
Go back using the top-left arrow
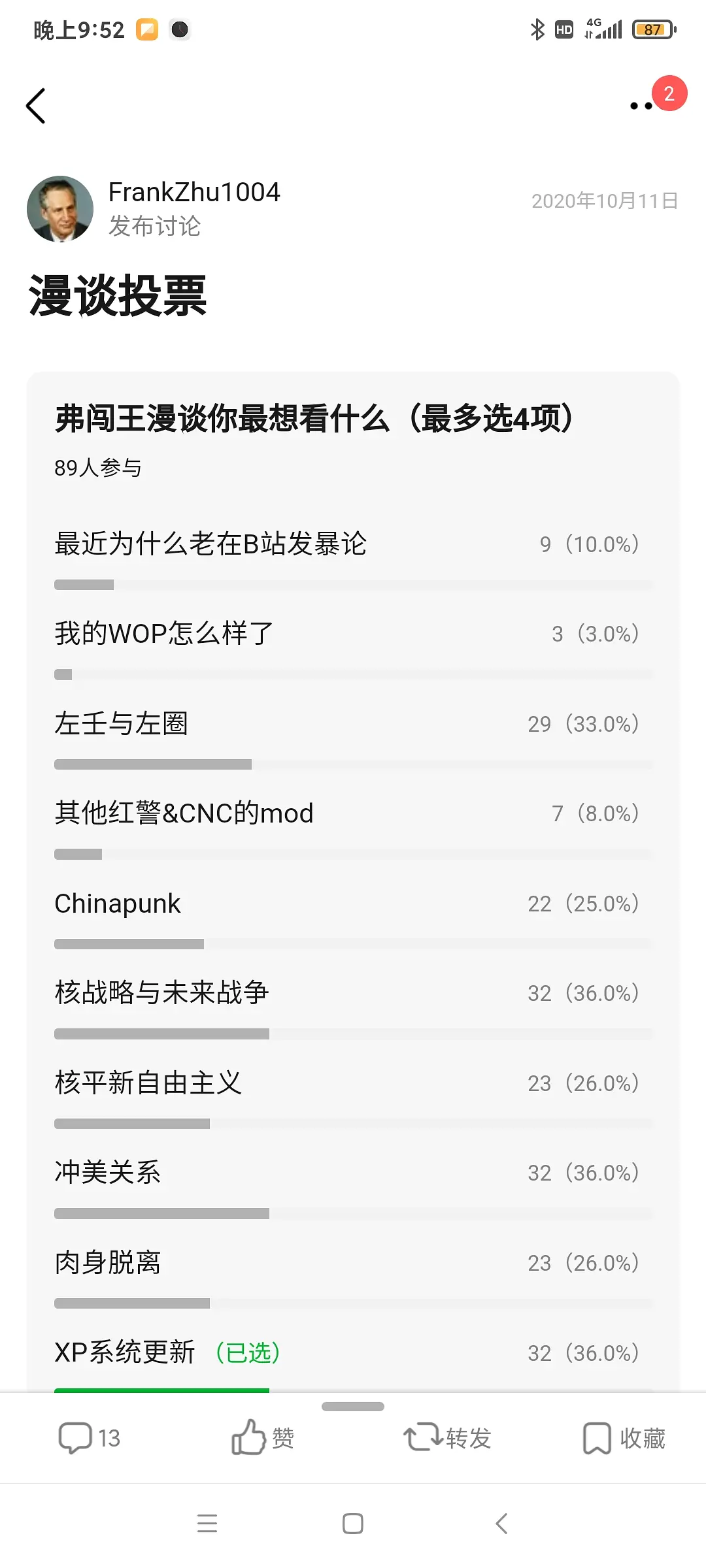tap(36, 106)
